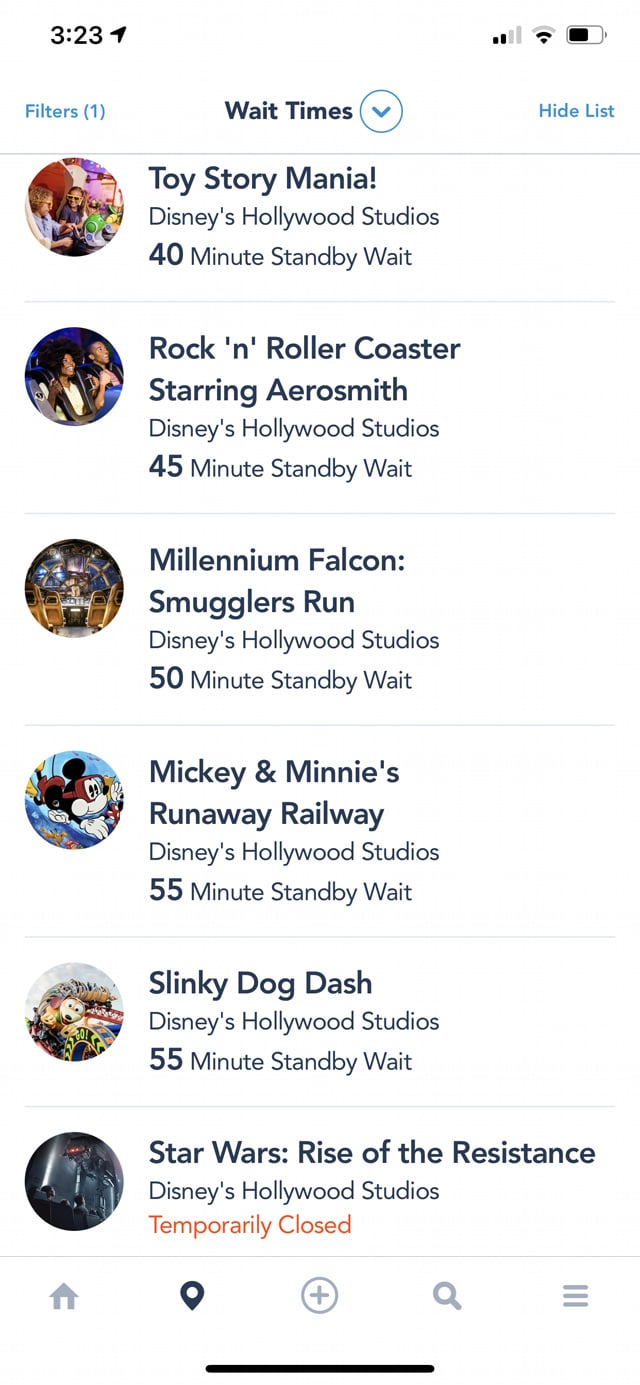Open the hamburger menu tab

click(x=575, y=1297)
